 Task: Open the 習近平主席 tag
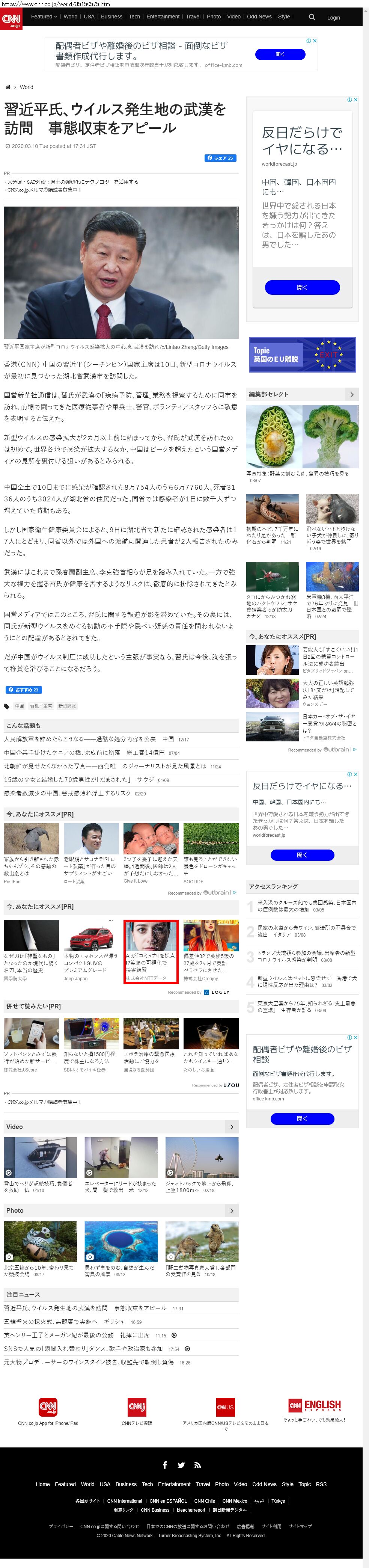click(x=41, y=706)
